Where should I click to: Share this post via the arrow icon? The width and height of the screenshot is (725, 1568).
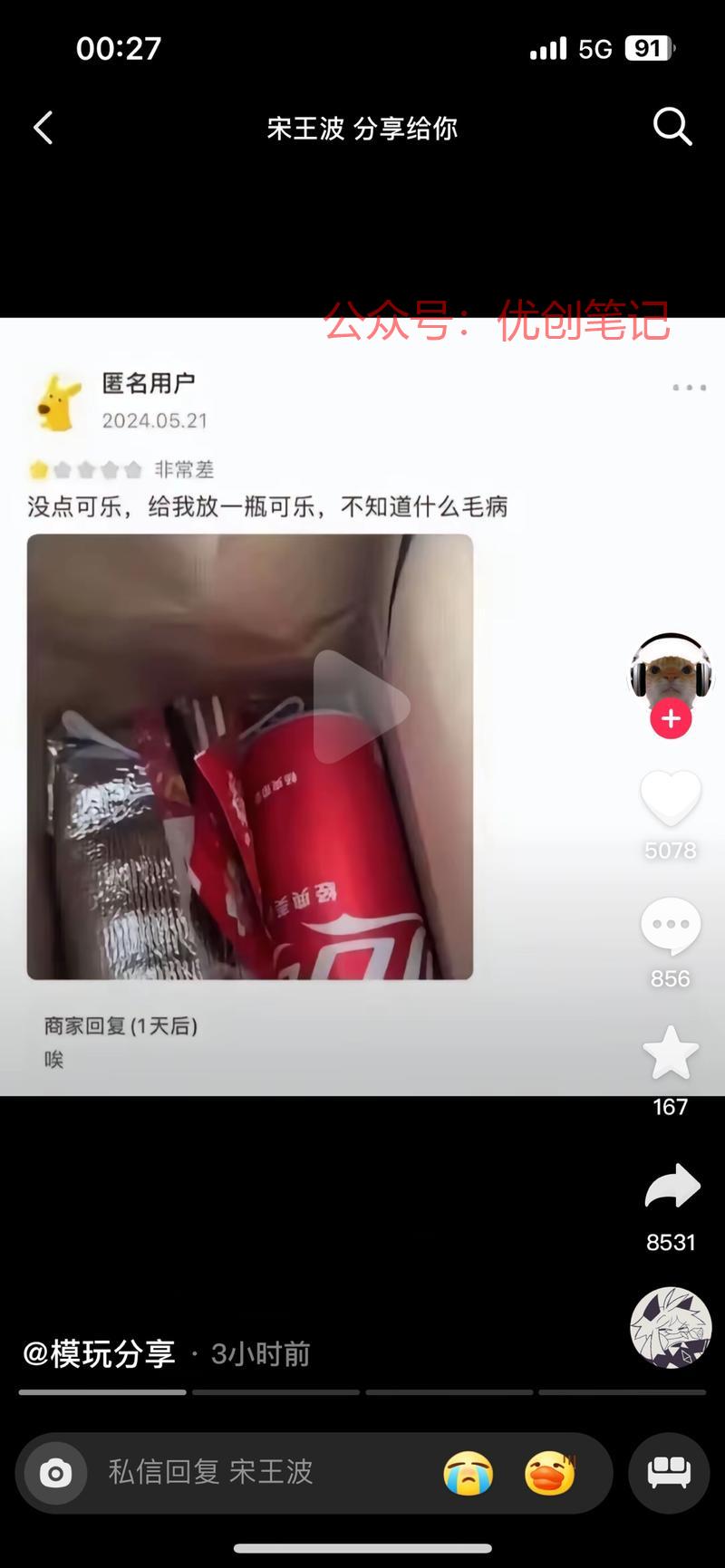pyautogui.click(x=672, y=1188)
